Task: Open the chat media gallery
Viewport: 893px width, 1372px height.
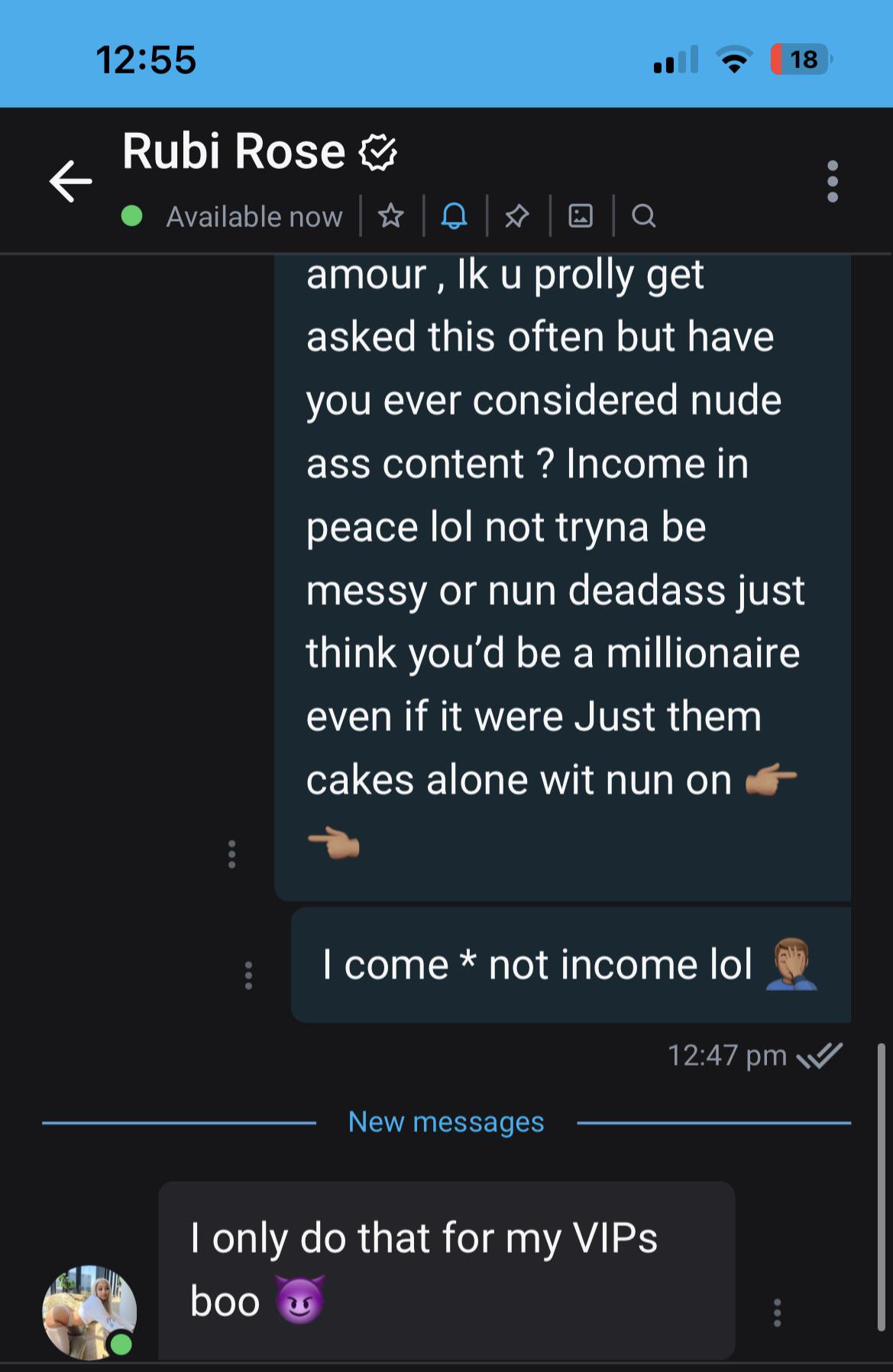Action: (581, 217)
